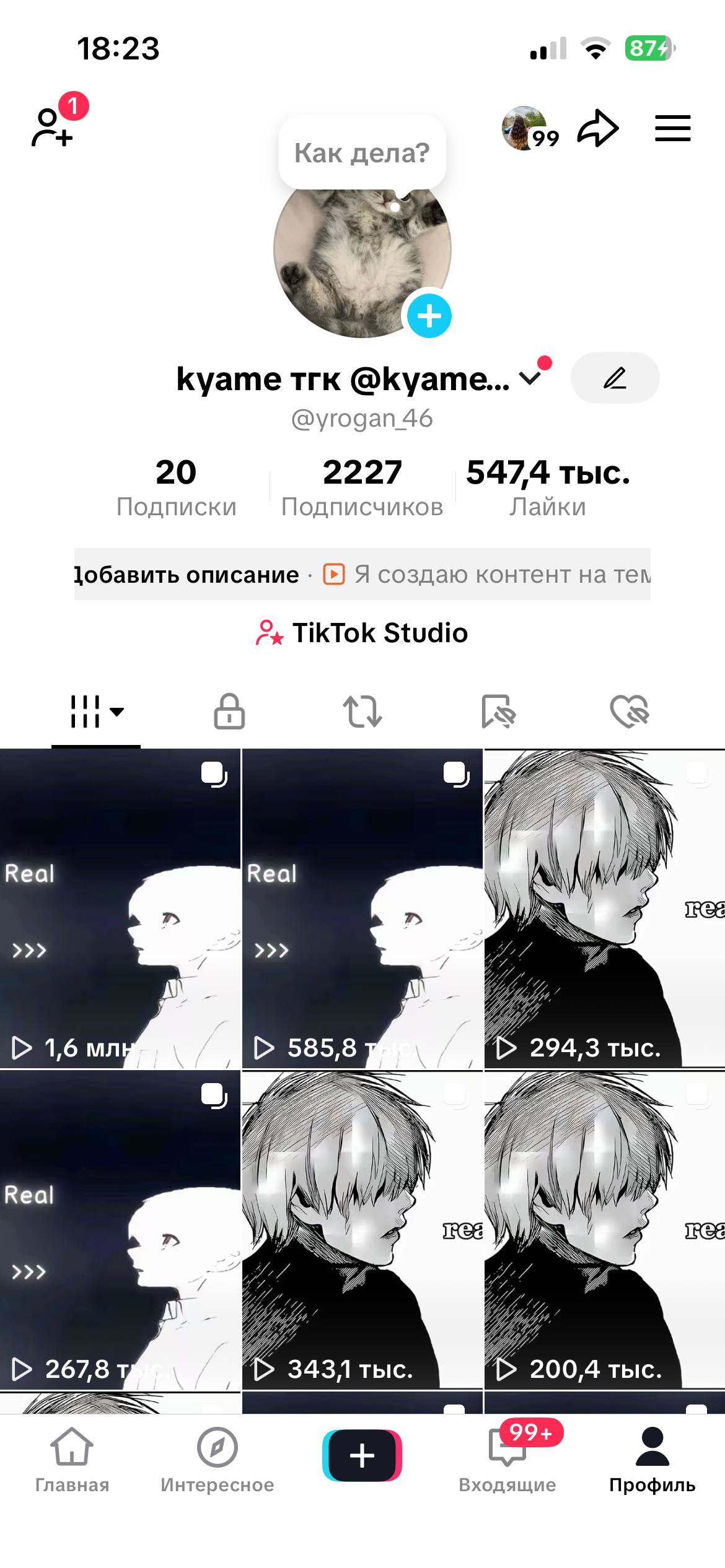Screen dimensions: 725x1568
Task: Add a profile description
Action: click(186, 575)
